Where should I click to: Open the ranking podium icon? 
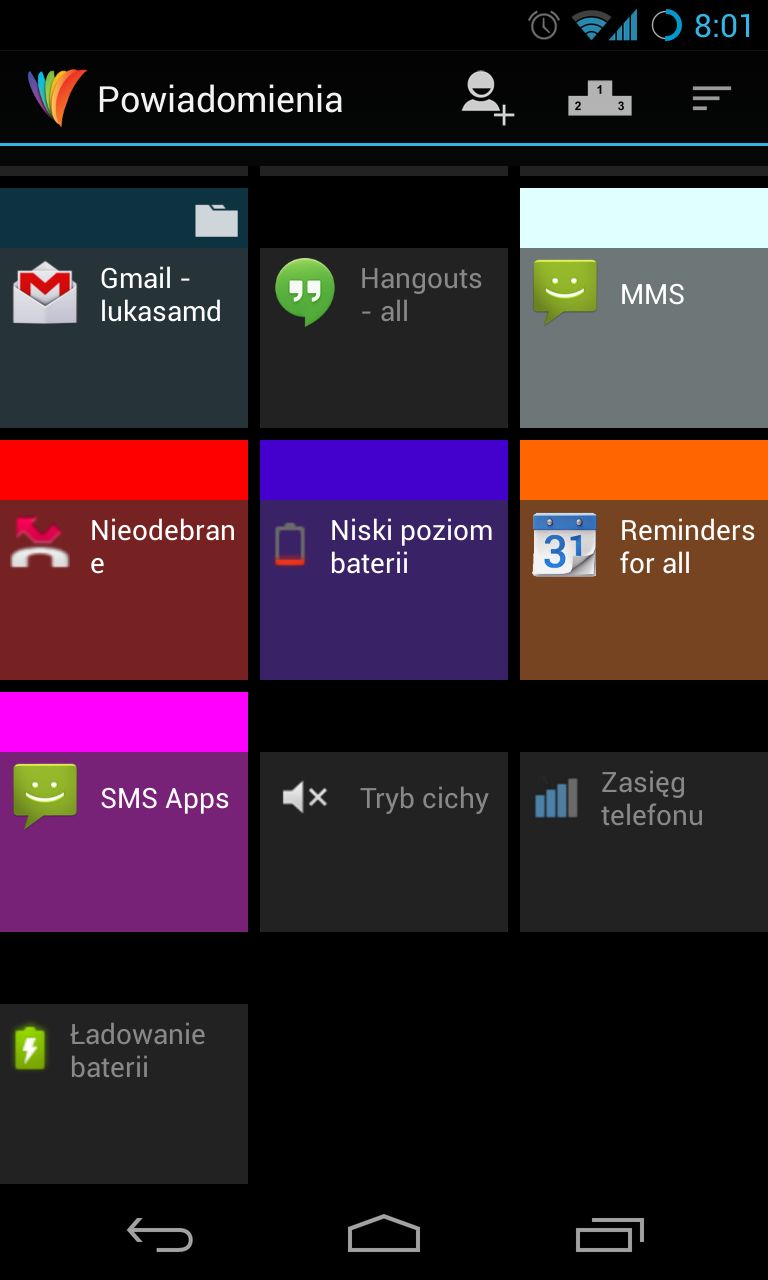600,99
